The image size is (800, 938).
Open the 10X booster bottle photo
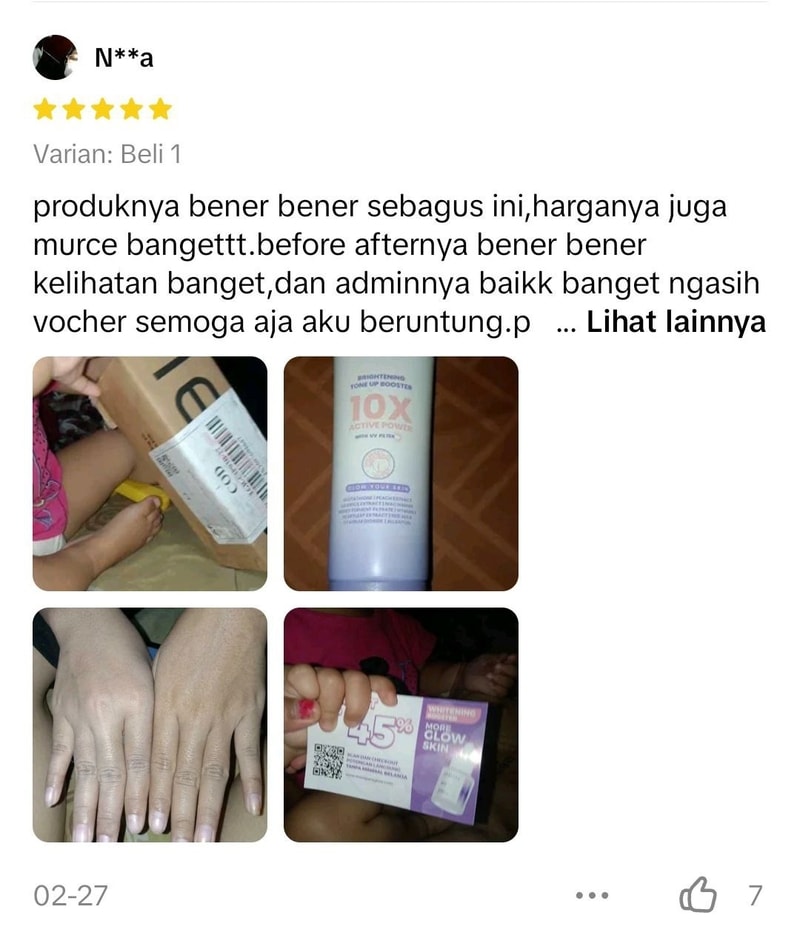click(x=401, y=473)
